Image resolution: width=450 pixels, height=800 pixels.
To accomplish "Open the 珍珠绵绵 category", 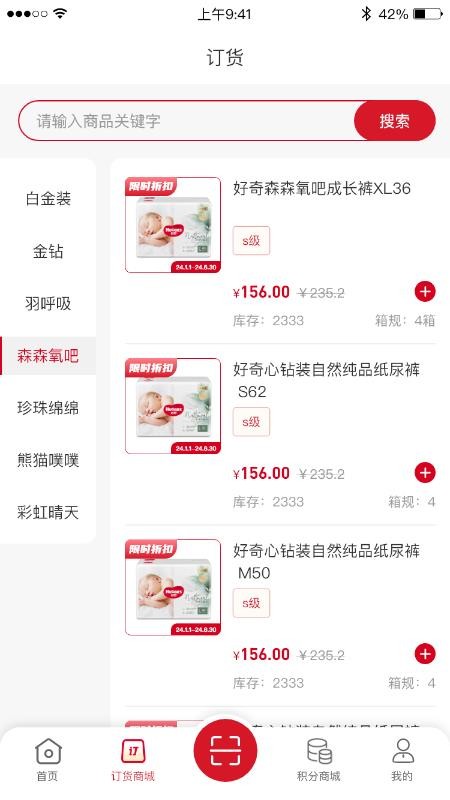I will coord(48,408).
